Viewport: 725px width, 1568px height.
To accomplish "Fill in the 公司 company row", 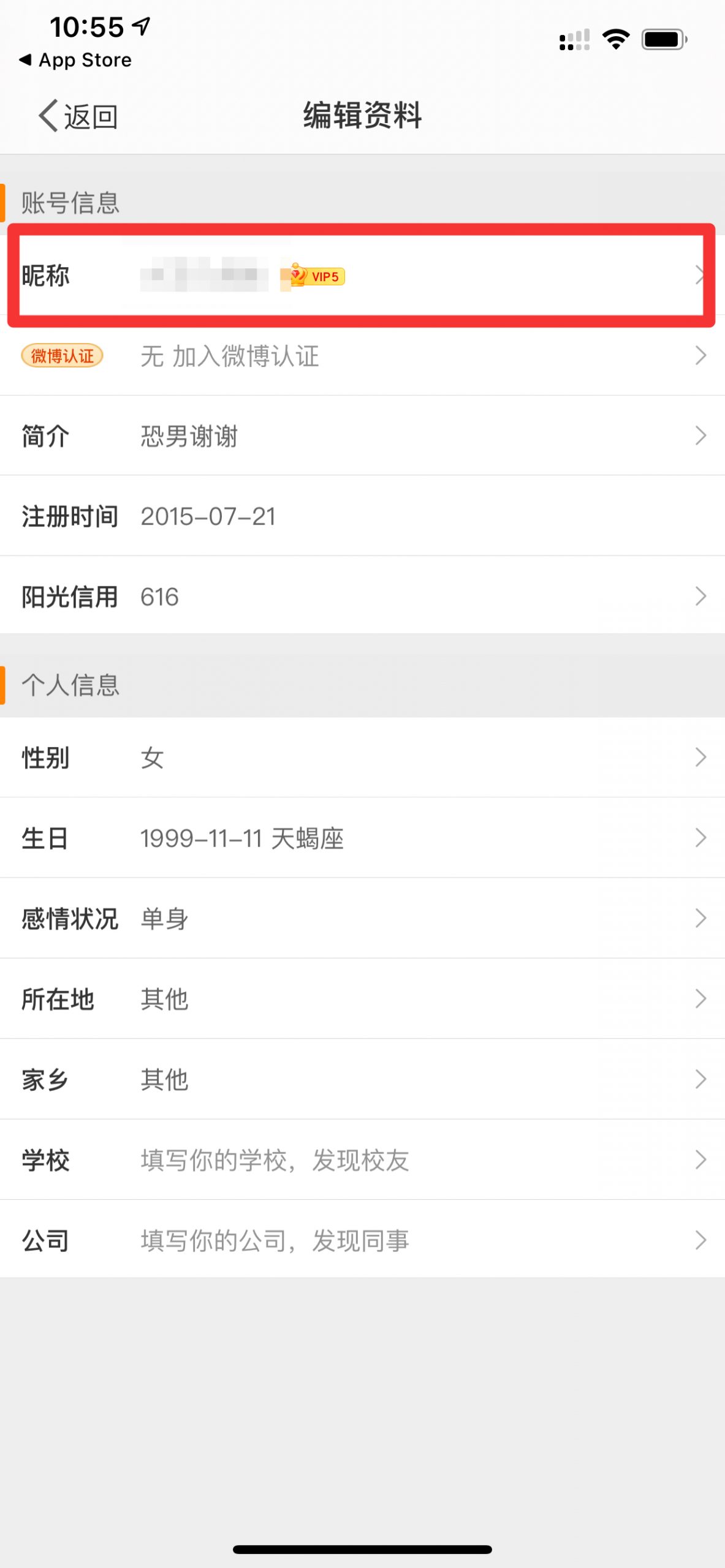I will [x=362, y=1240].
